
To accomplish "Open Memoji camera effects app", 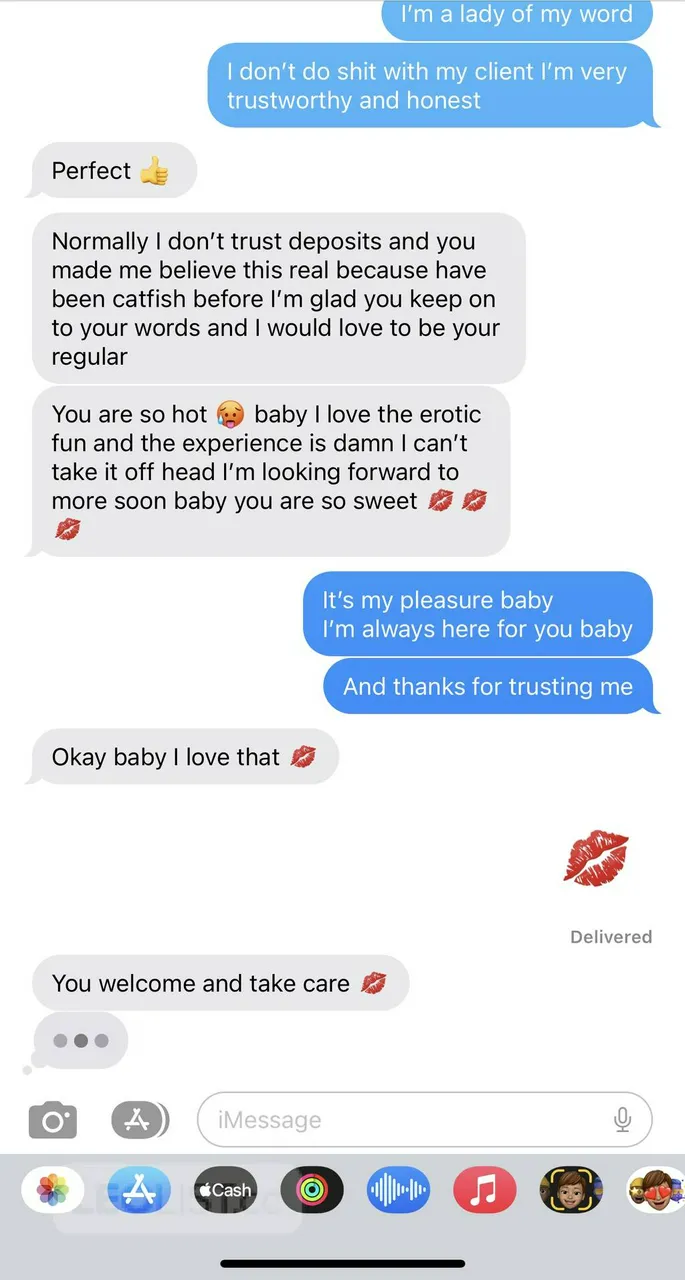I will (571, 1190).
